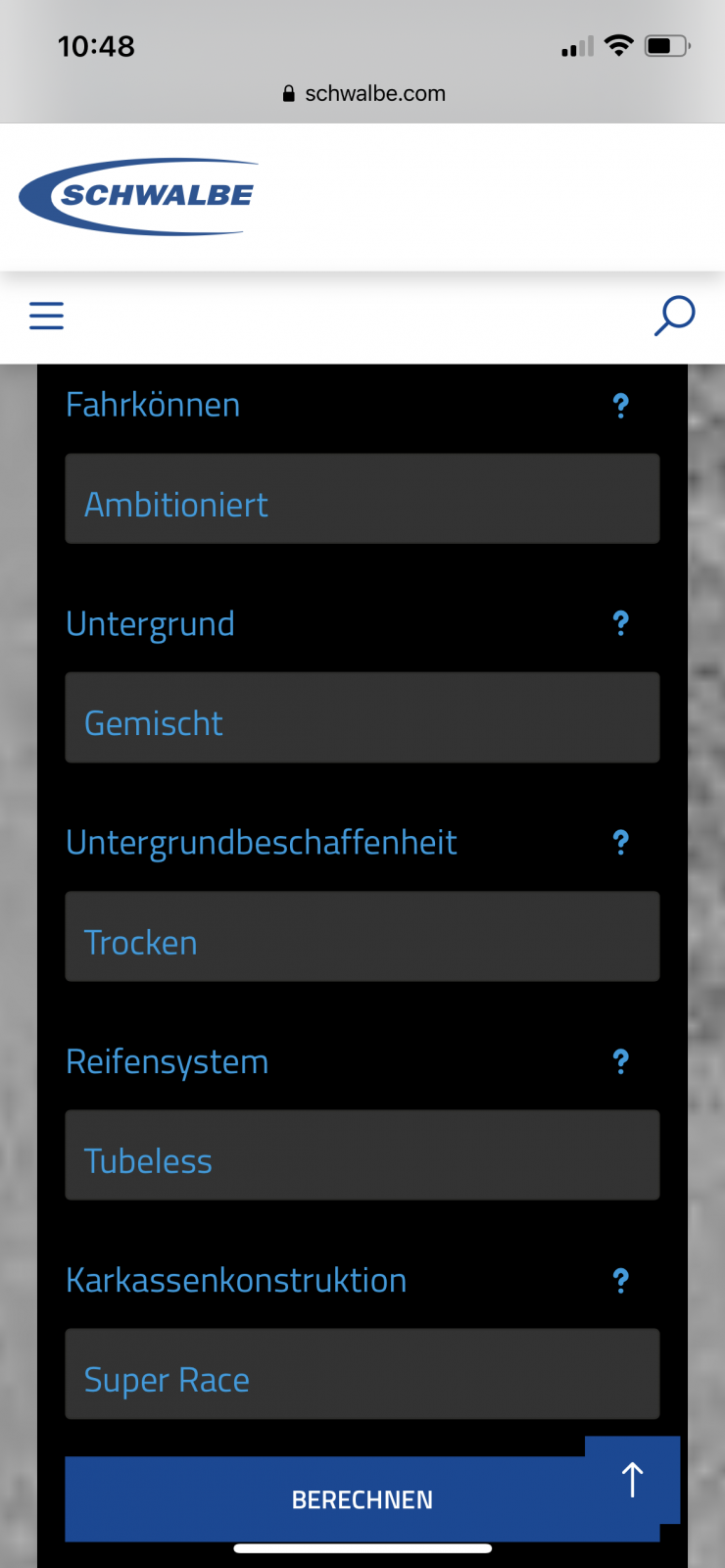Show help for Fahrkönnen
Screen dimensions: 725x1568
point(620,406)
